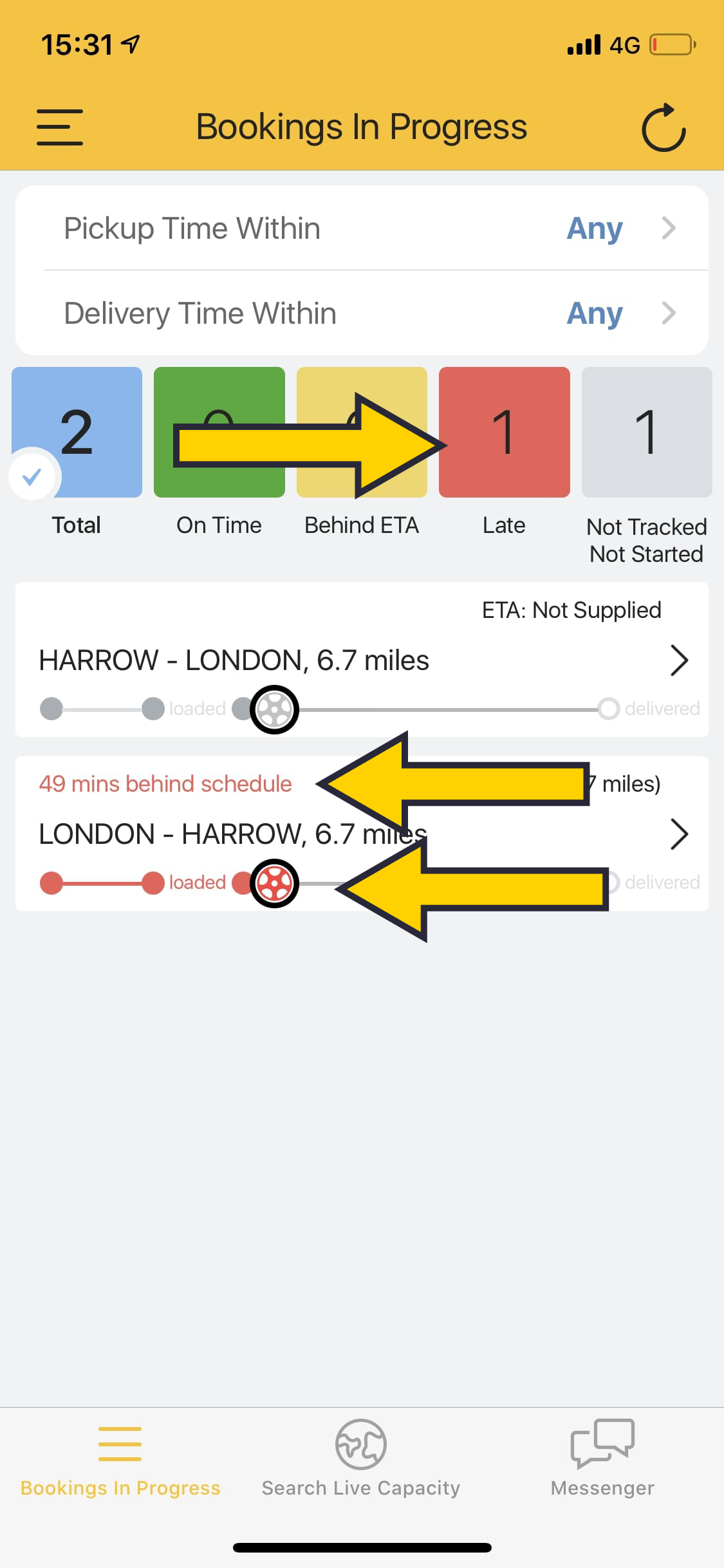724x1568 pixels.
Task: Filter by Late bookings
Action: pyautogui.click(x=505, y=433)
